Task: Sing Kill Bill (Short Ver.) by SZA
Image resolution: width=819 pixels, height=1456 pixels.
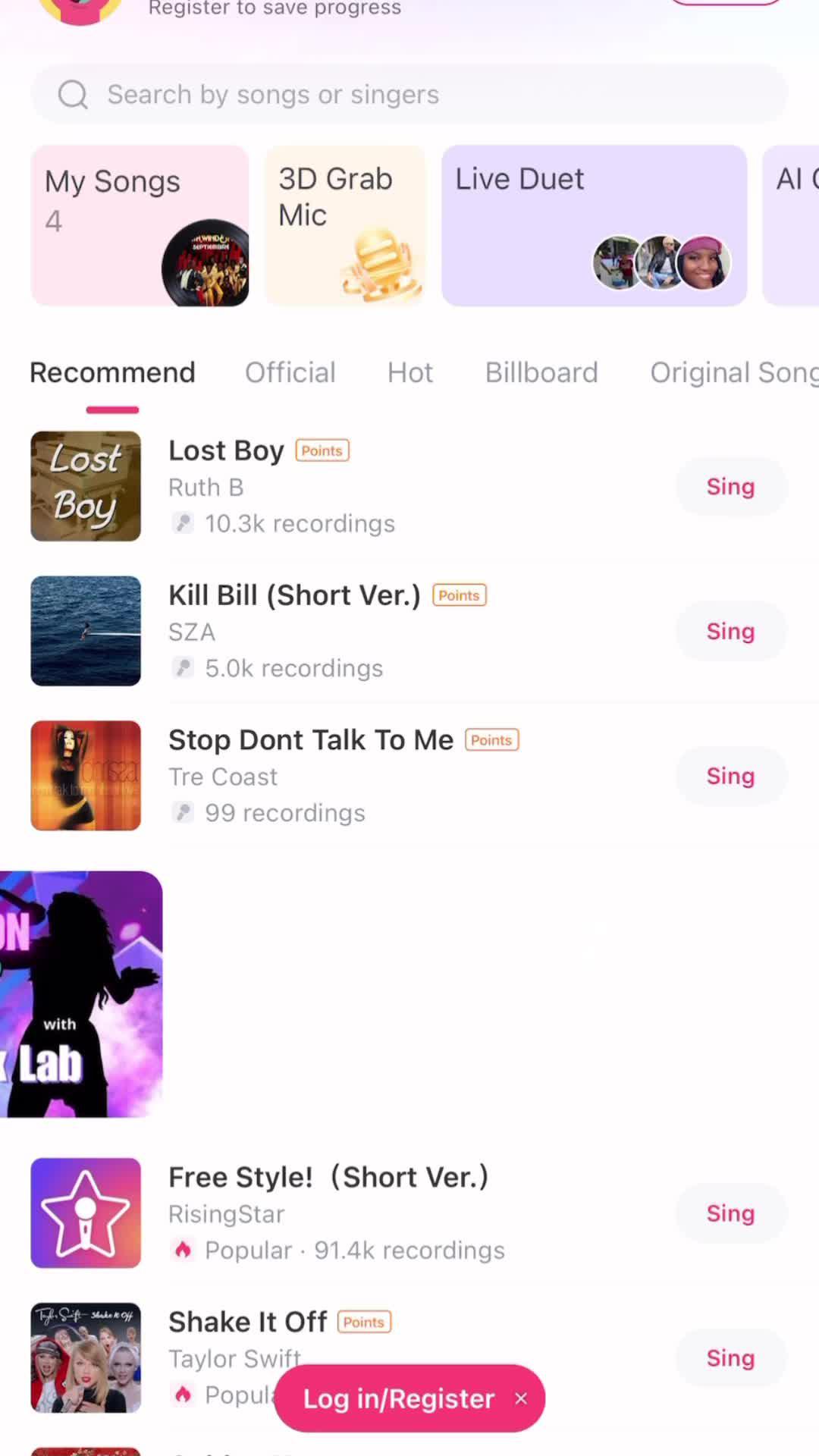Action: coord(730,632)
